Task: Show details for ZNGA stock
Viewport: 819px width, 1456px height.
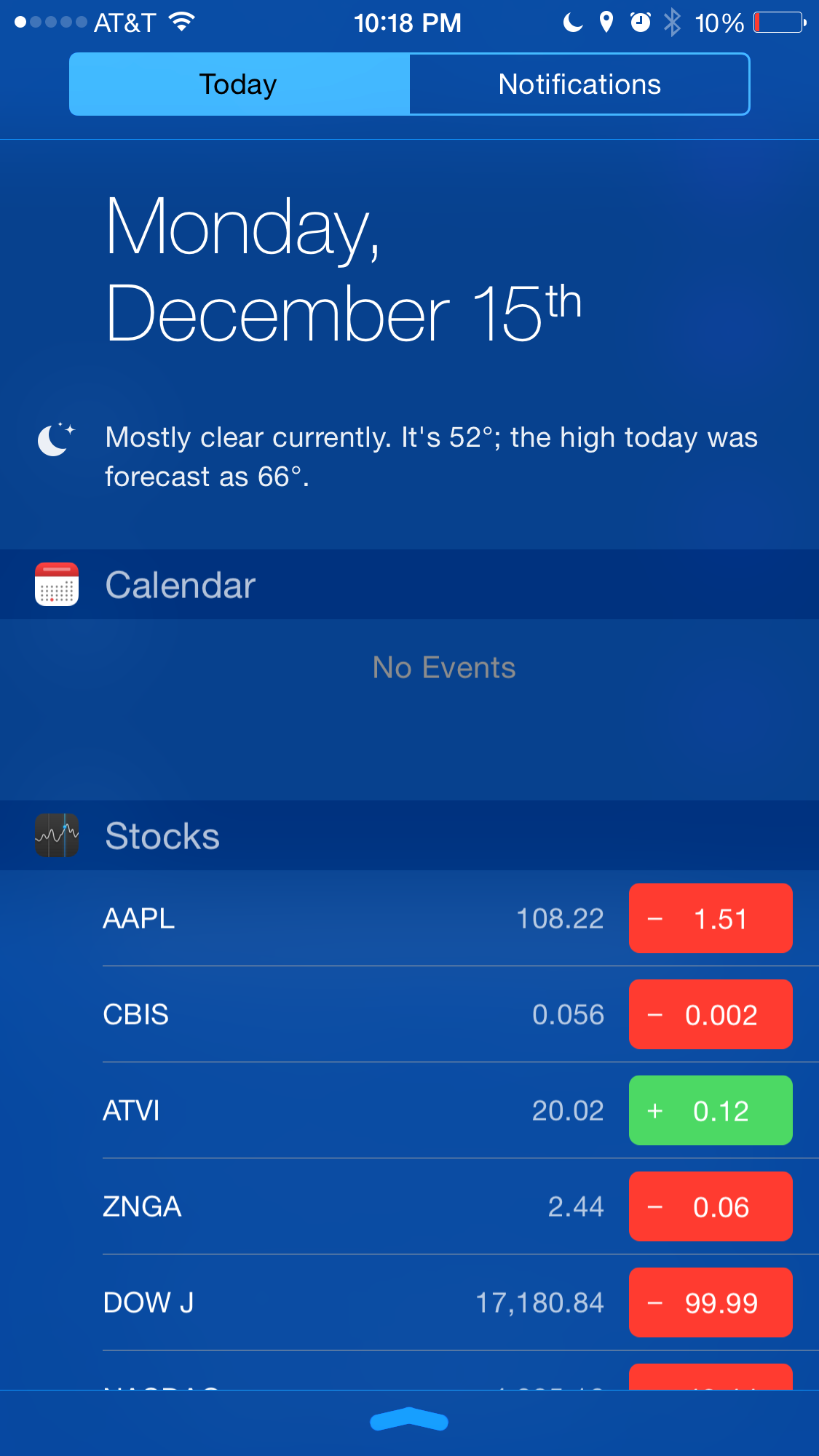Action: point(349,1206)
